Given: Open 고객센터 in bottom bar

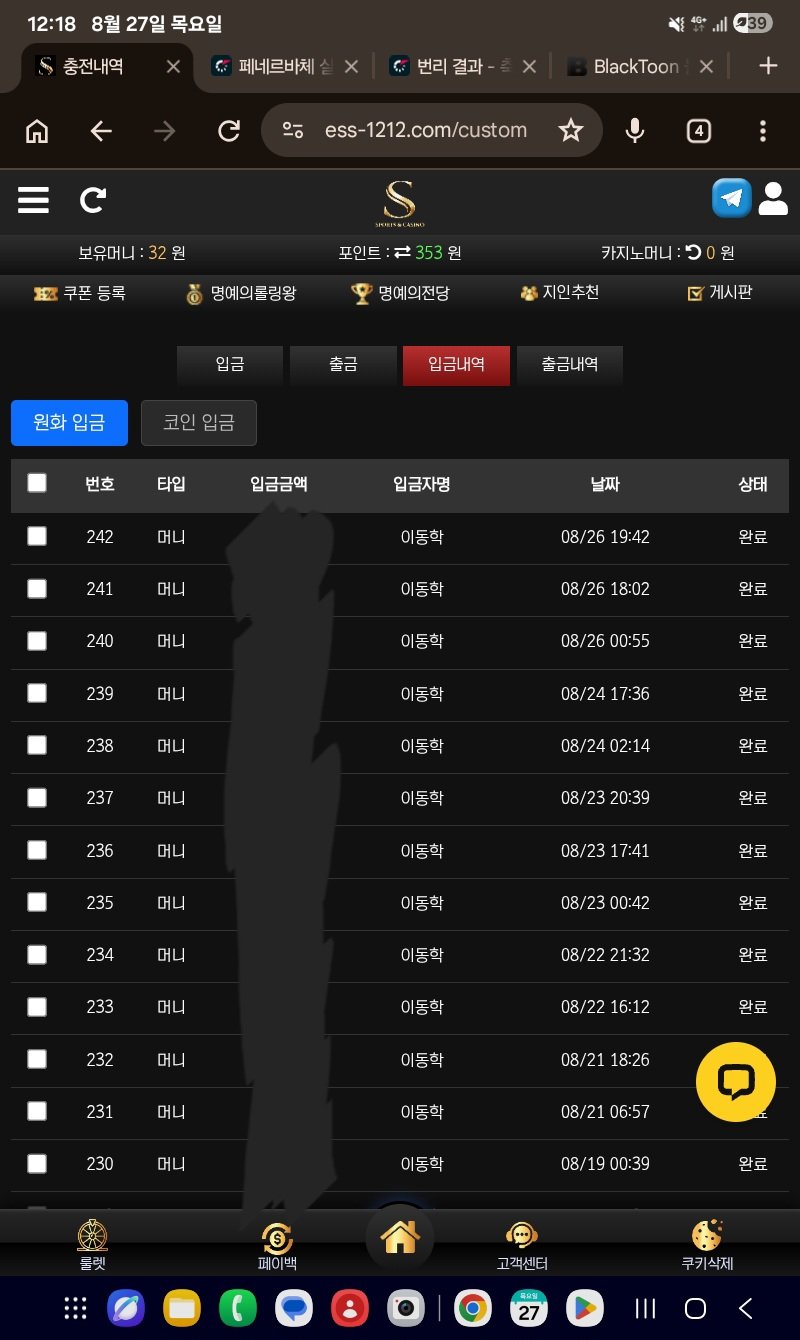Looking at the screenshot, I should tap(522, 1246).
